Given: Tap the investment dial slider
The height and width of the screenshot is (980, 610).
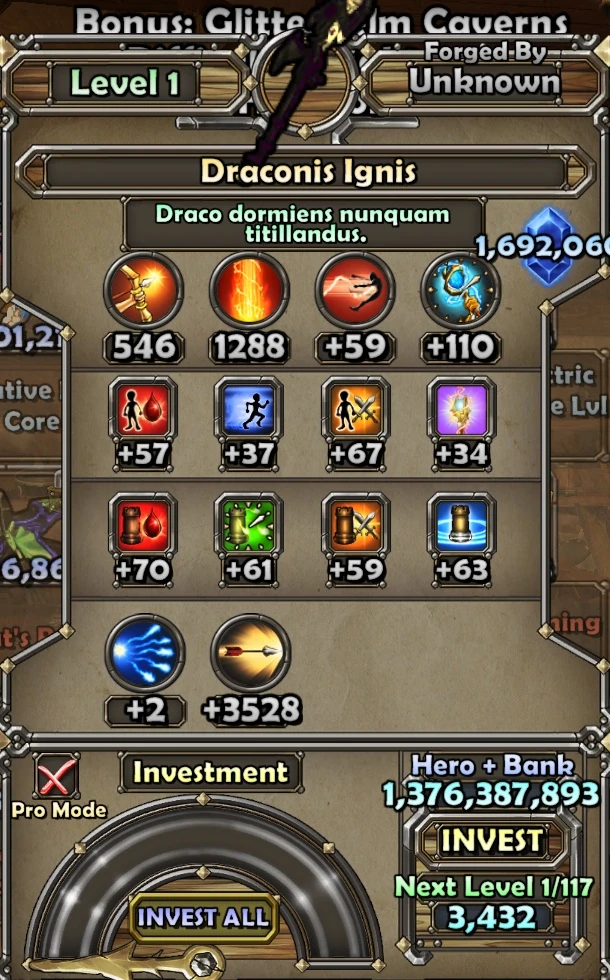Looking at the screenshot, I should coord(203,888).
